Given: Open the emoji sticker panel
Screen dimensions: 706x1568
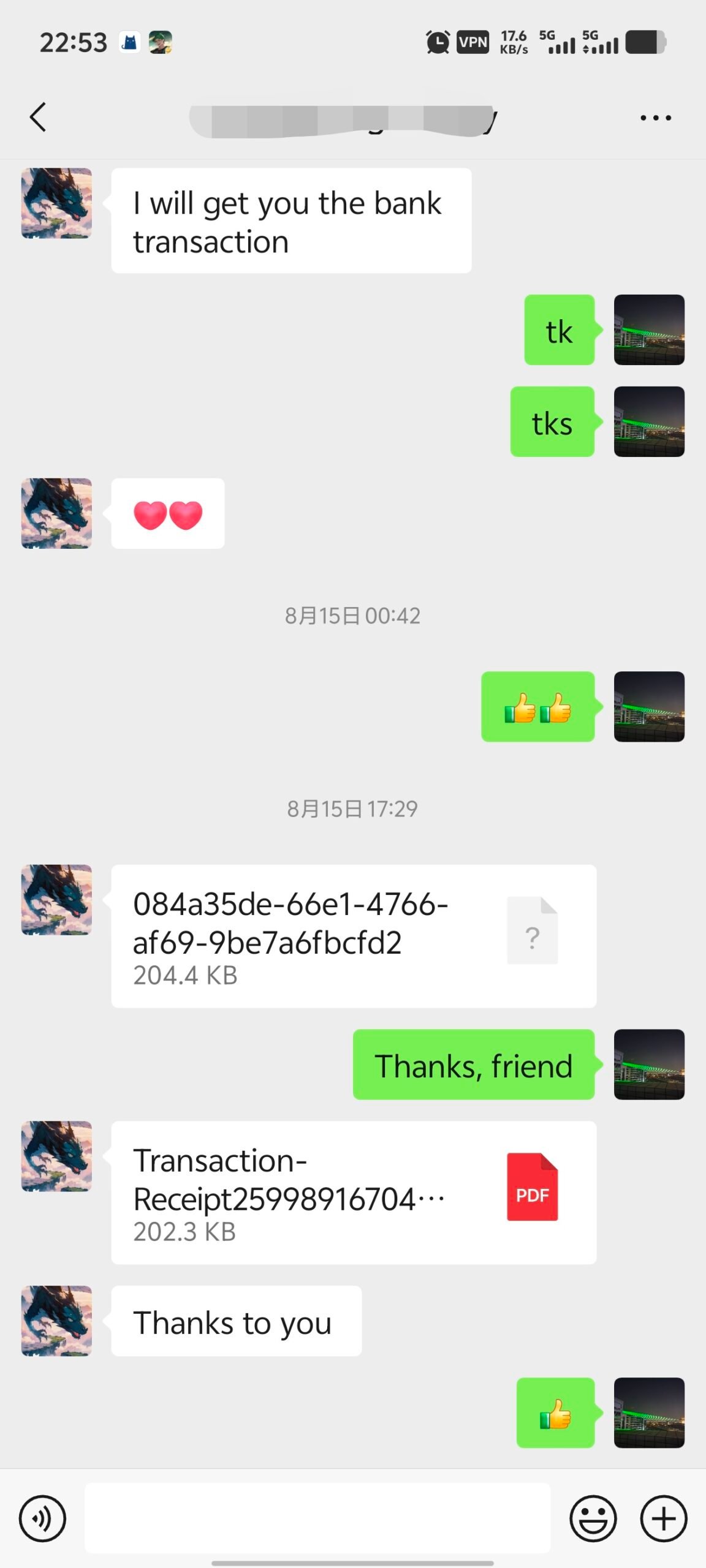Looking at the screenshot, I should click(x=593, y=1518).
